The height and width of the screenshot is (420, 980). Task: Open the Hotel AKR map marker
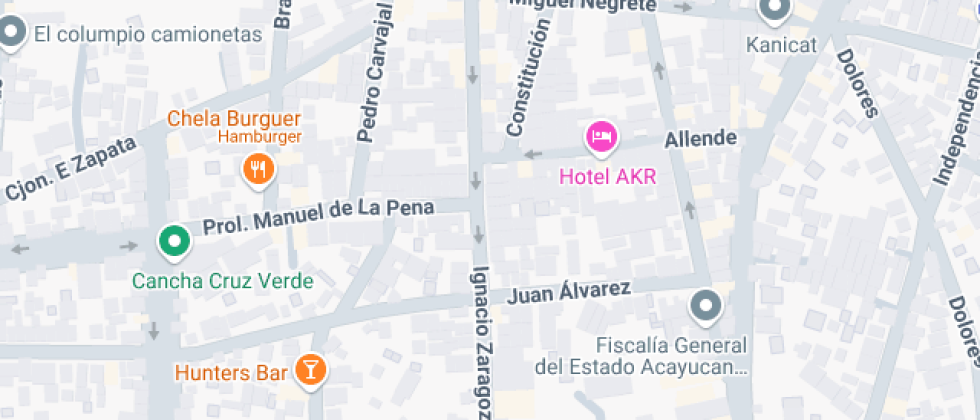coord(601,137)
